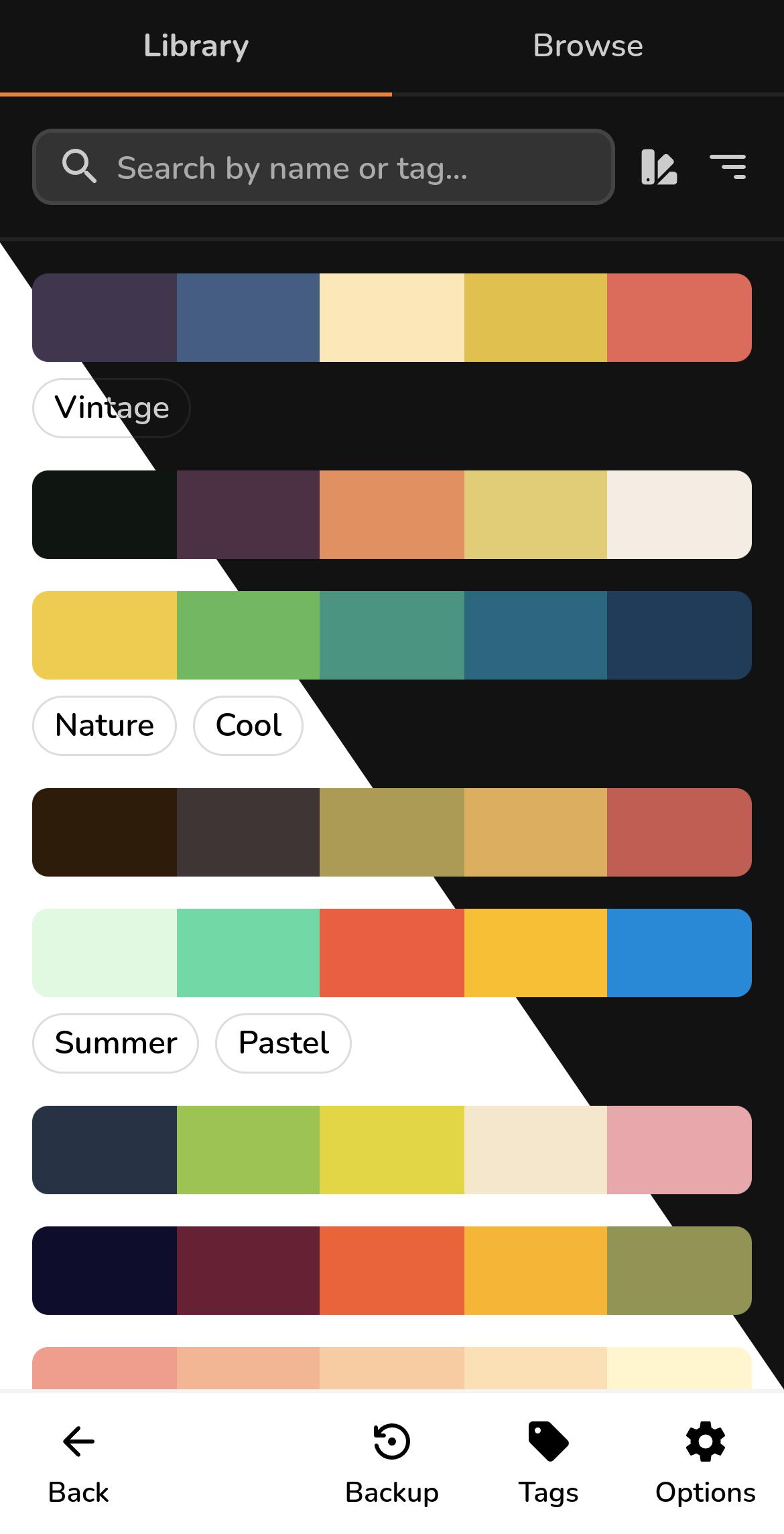Open the palette tagged Summer and Pastel
This screenshot has height=1534, width=784.
pyautogui.click(x=392, y=953)
